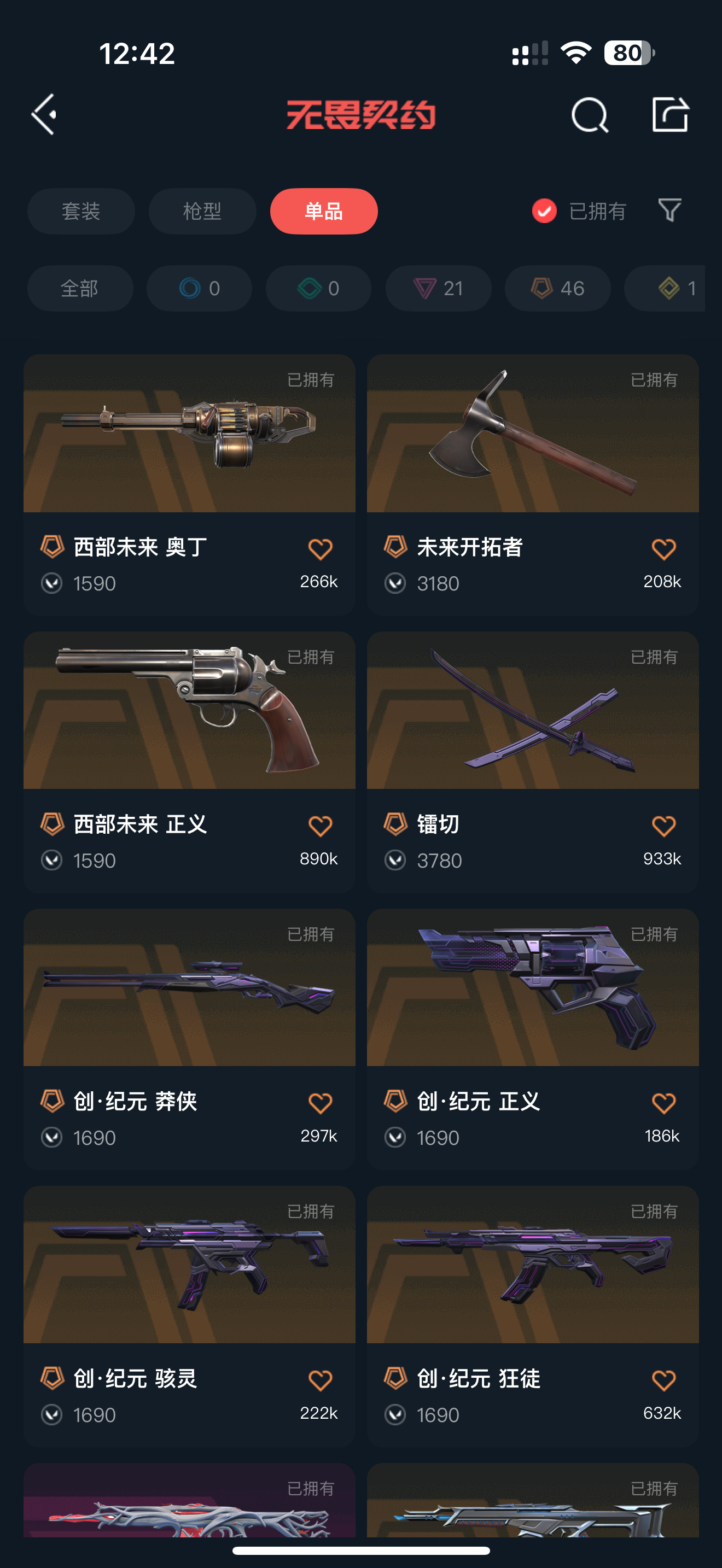Select the 单品 tab
The image size is (722, 1568).
[324, 211]
